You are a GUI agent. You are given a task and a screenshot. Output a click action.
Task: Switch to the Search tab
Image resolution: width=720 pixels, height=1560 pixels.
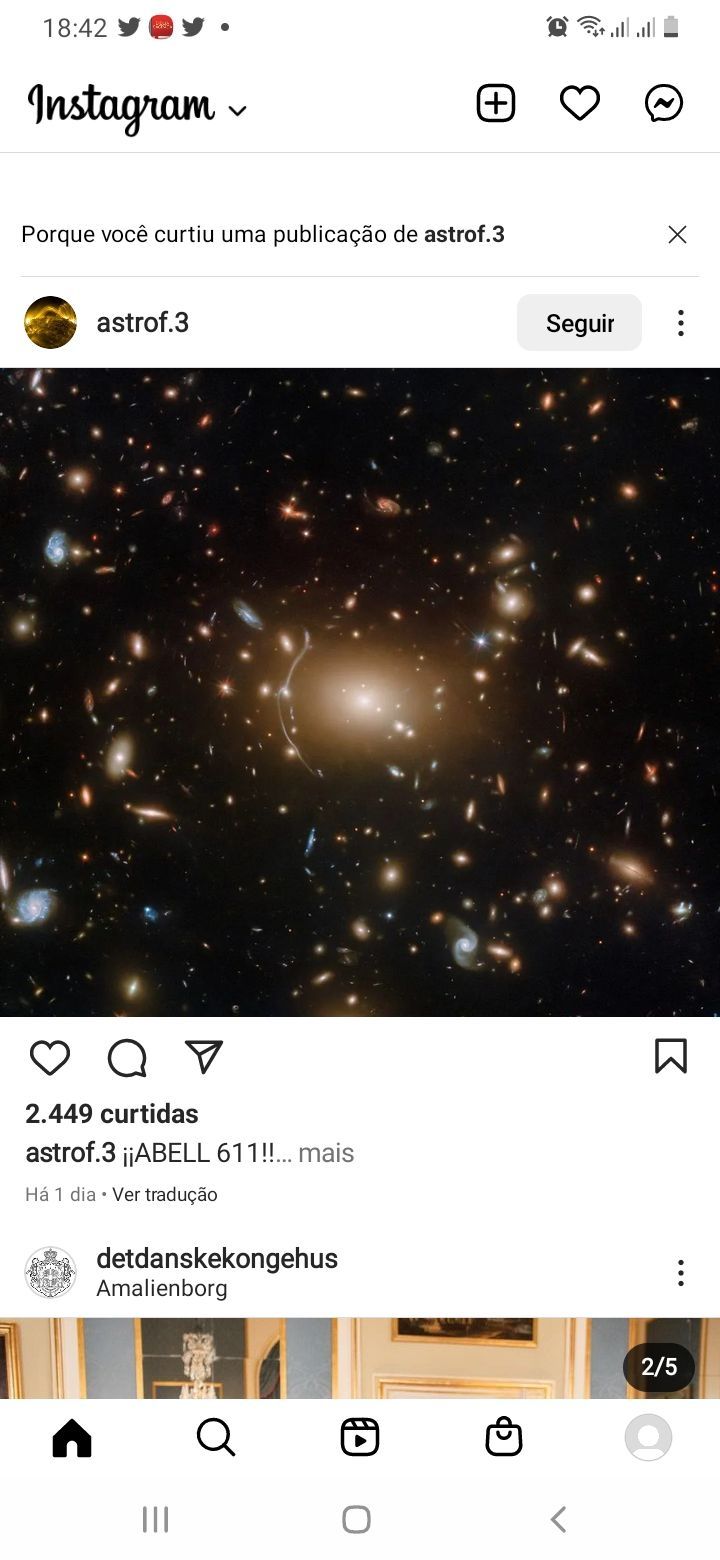(x=216, y=1438)
